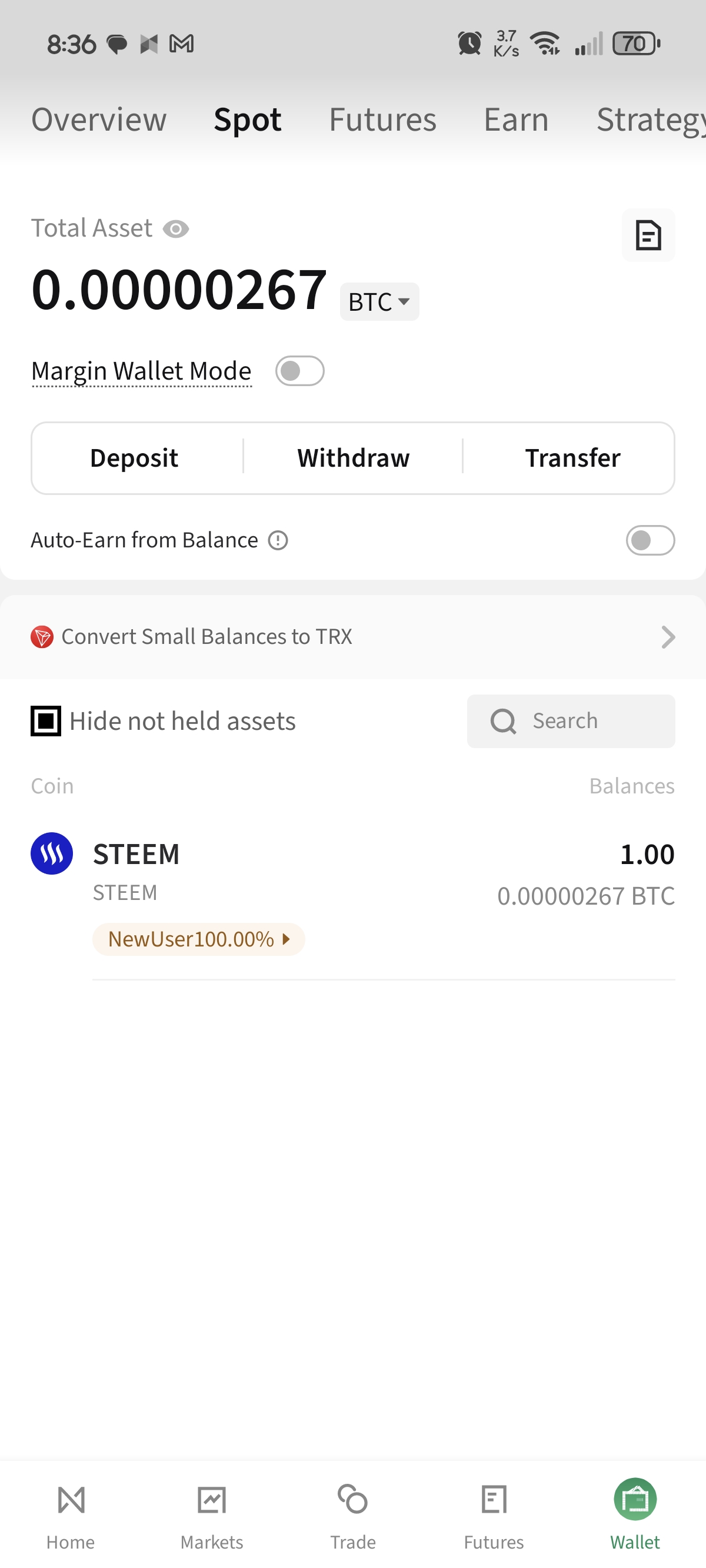Viewport: 706px width, 1568px height.
Task: Hide total asset with eye icon
Action: 176,229
